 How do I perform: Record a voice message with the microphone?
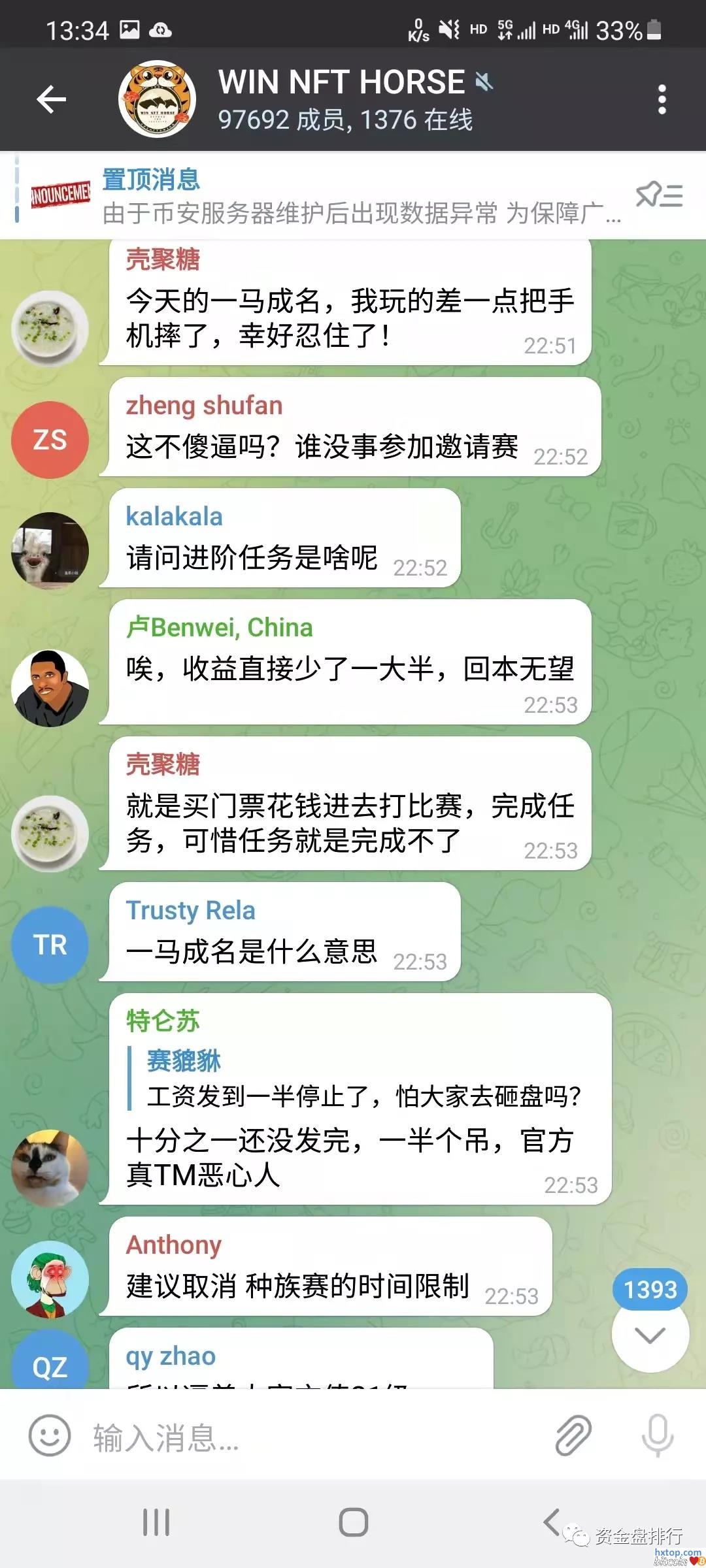click(x=657, y=1435)
